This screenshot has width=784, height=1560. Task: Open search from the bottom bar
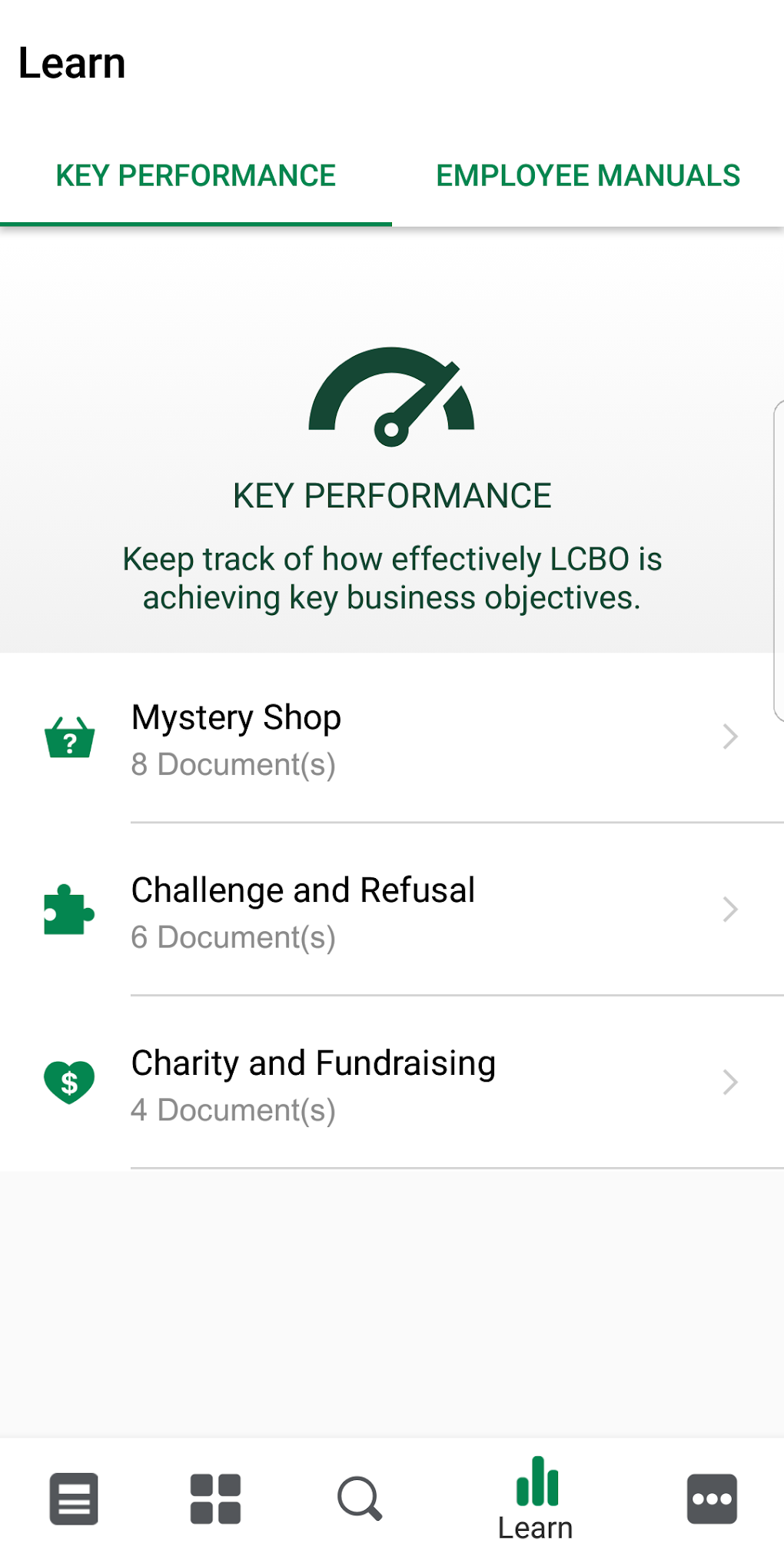[360, 1498]
